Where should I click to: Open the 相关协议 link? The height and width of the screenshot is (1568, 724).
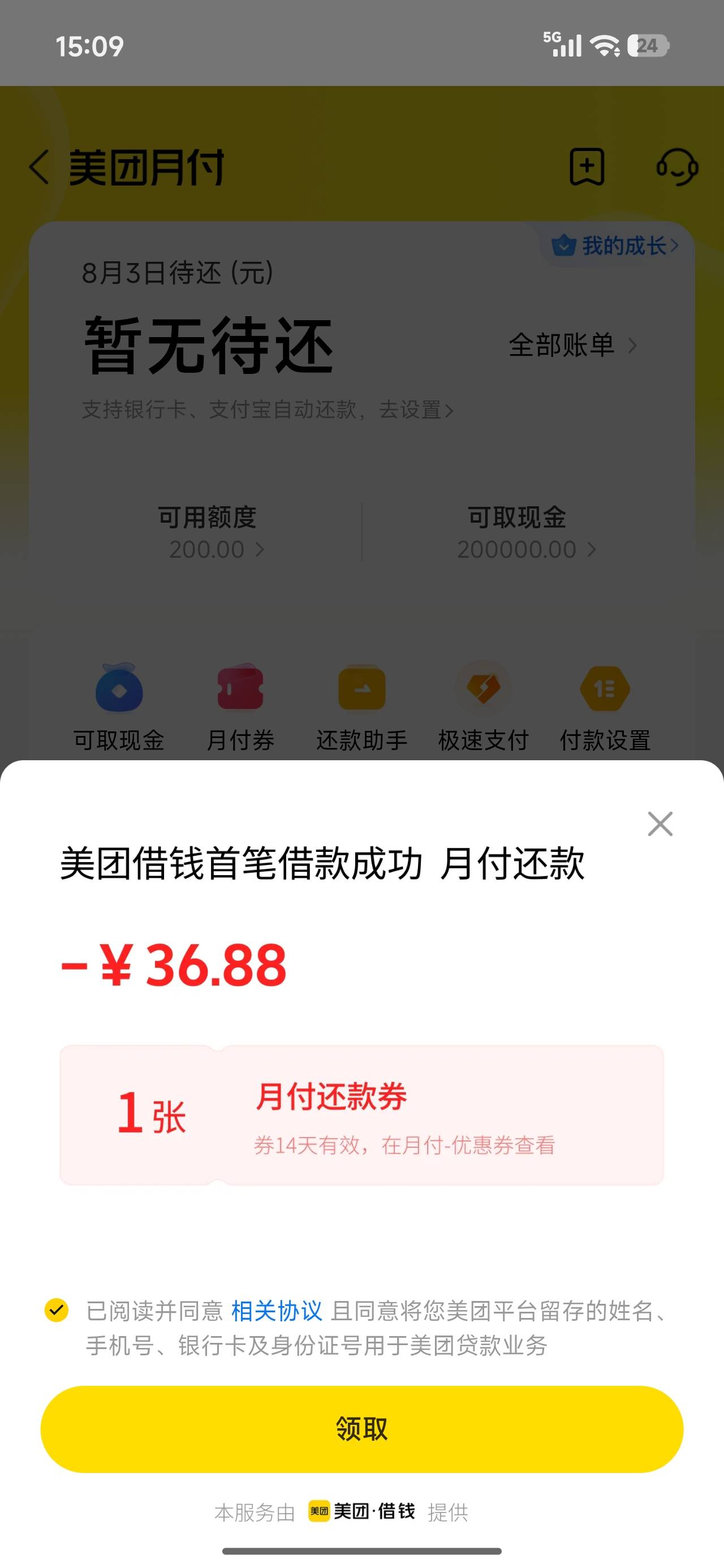point(277,1311)
